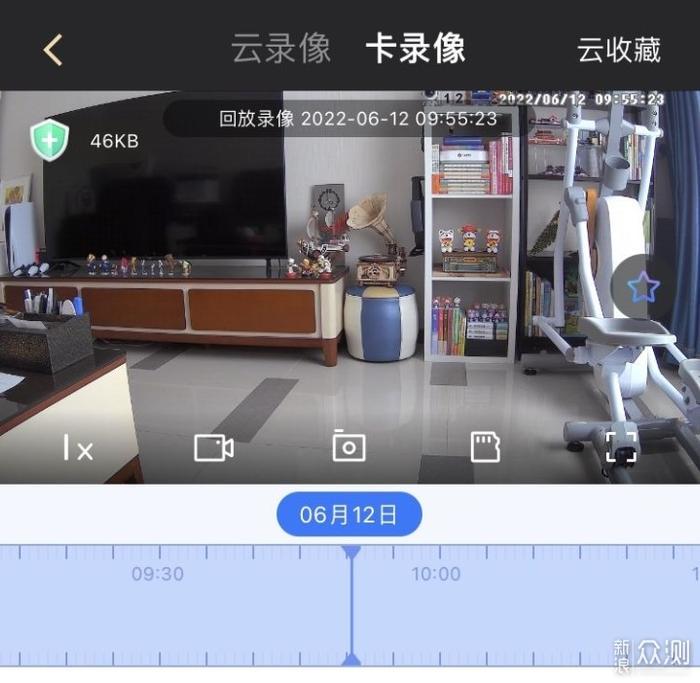This screenshot has height=683, width=700.
Task: Go back using the arrow icon
Action: pos(53,49)
